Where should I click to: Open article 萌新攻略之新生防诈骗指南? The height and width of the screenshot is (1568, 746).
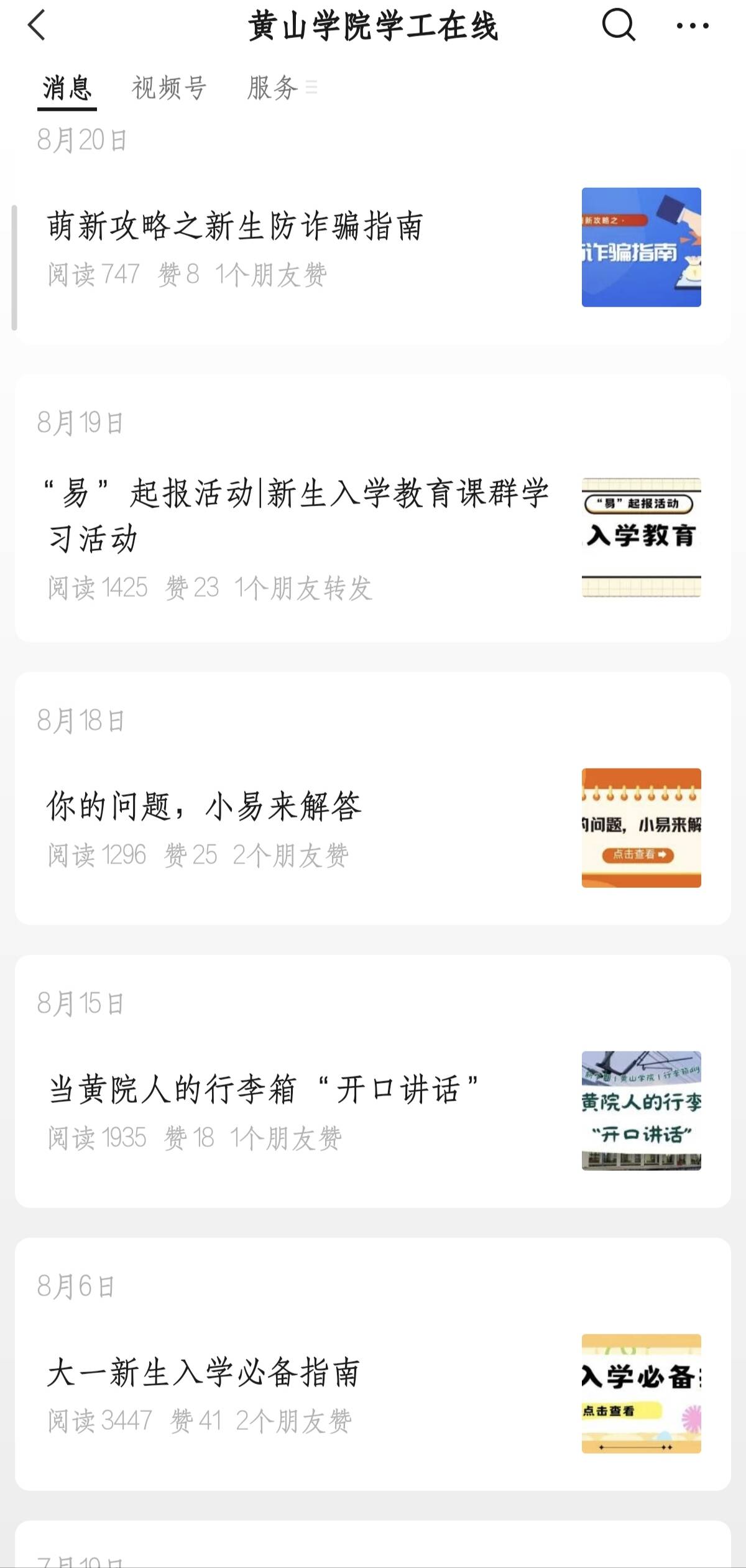pos(236,226)
